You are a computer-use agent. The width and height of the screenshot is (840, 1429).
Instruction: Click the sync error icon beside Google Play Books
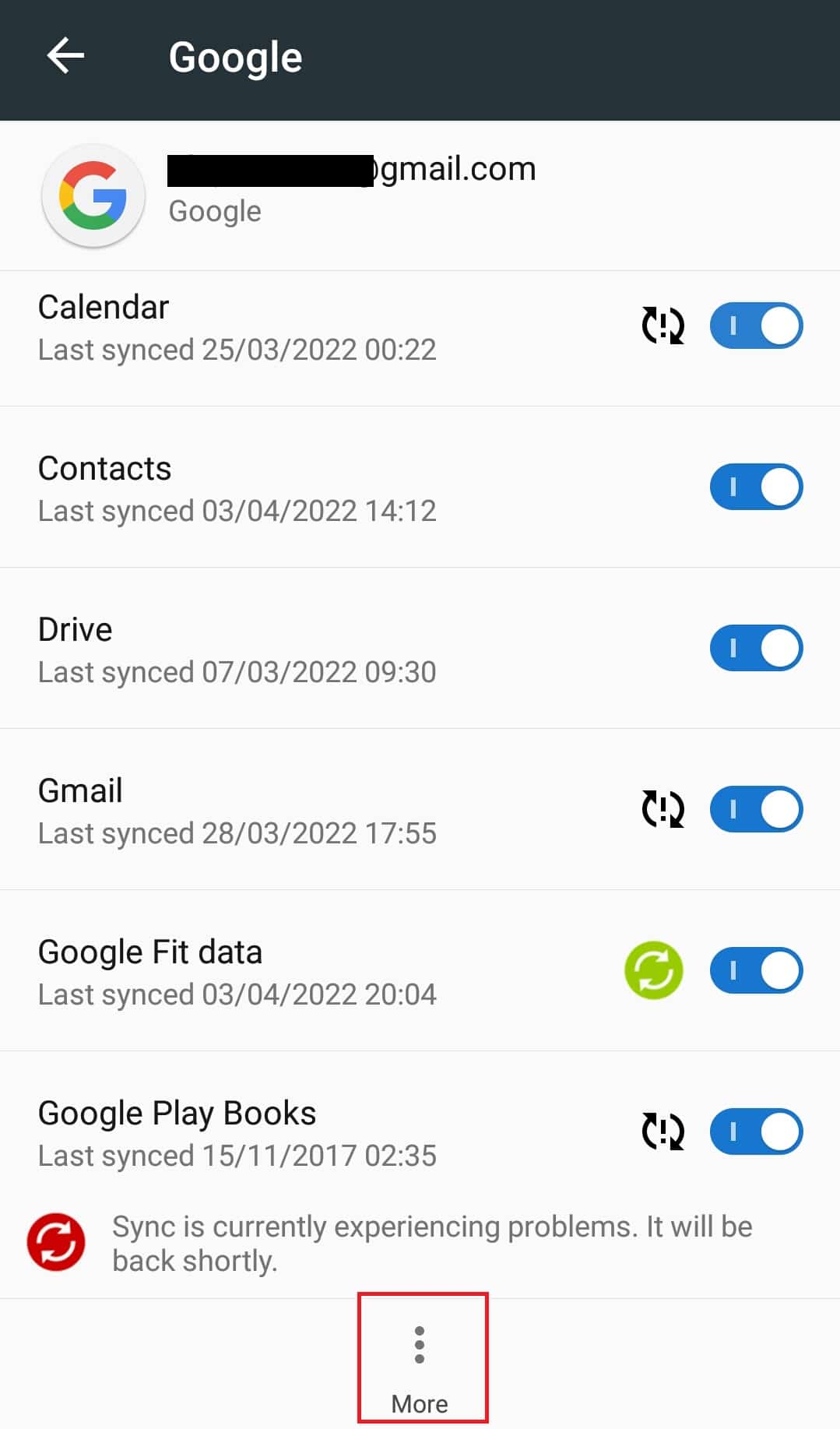[663, 1132]
